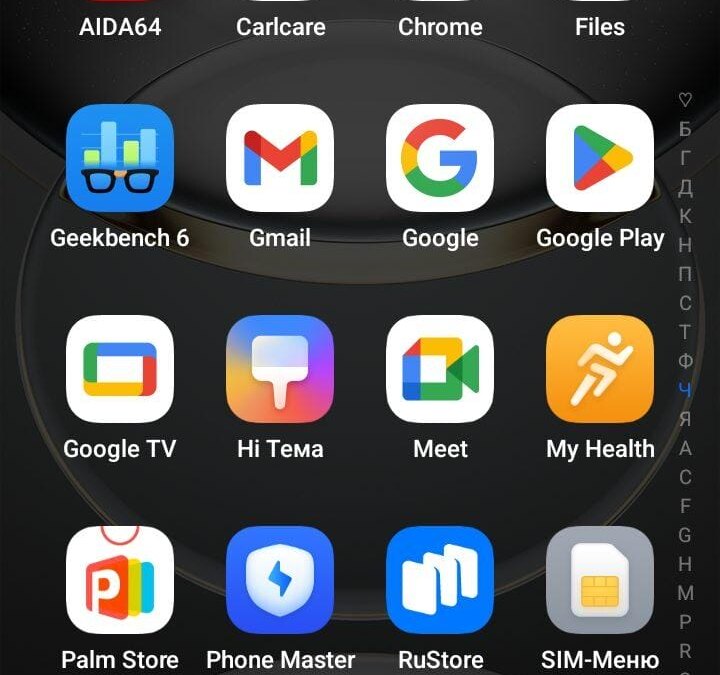Jump to letter Я in the index
Screen dimensions: 720x675
click(685, 419)
